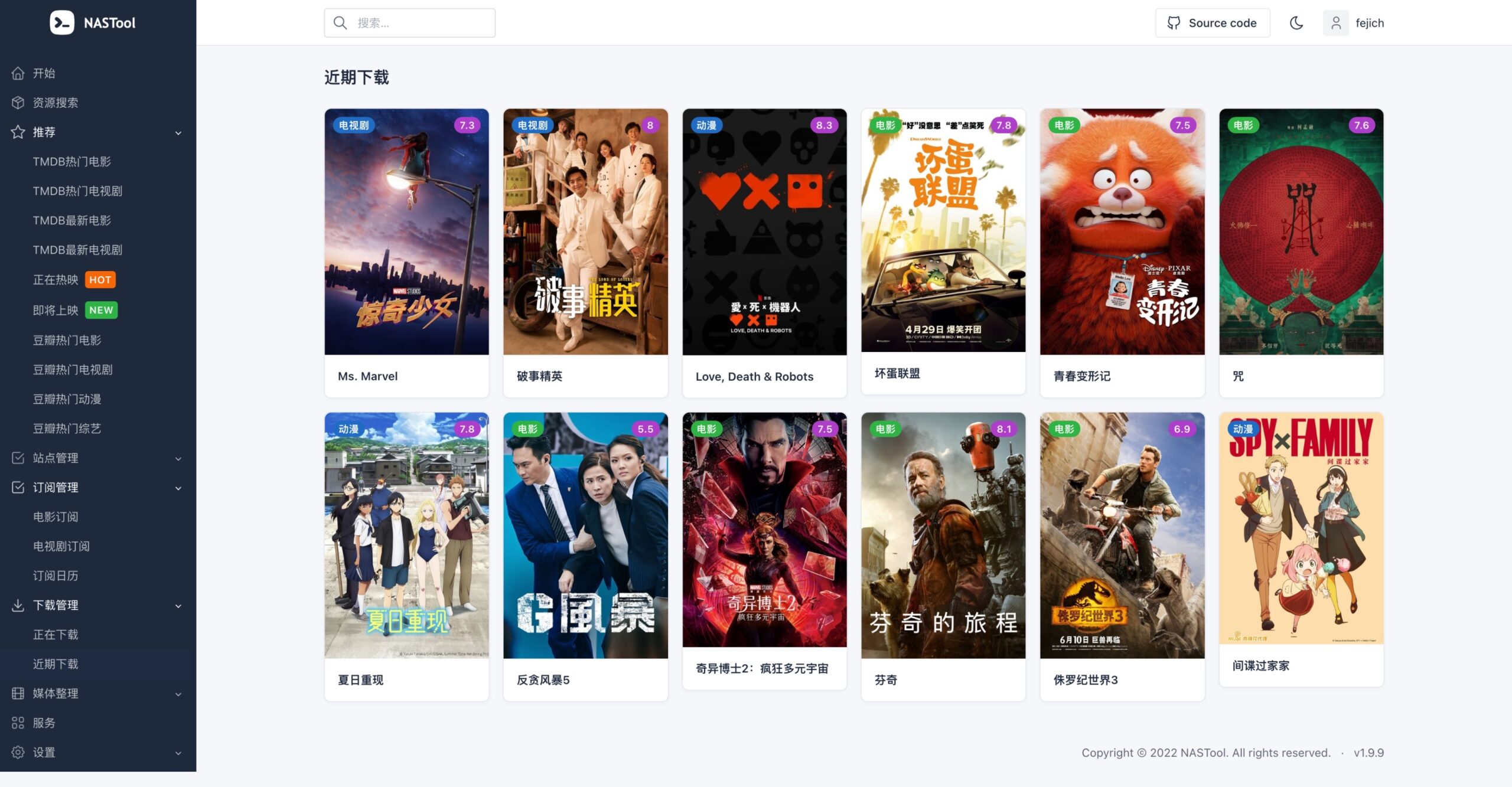The image size is (1512, 787).
Task: Open 电视剧订阅 subscriptions
Action: click(x=61, y=546)
